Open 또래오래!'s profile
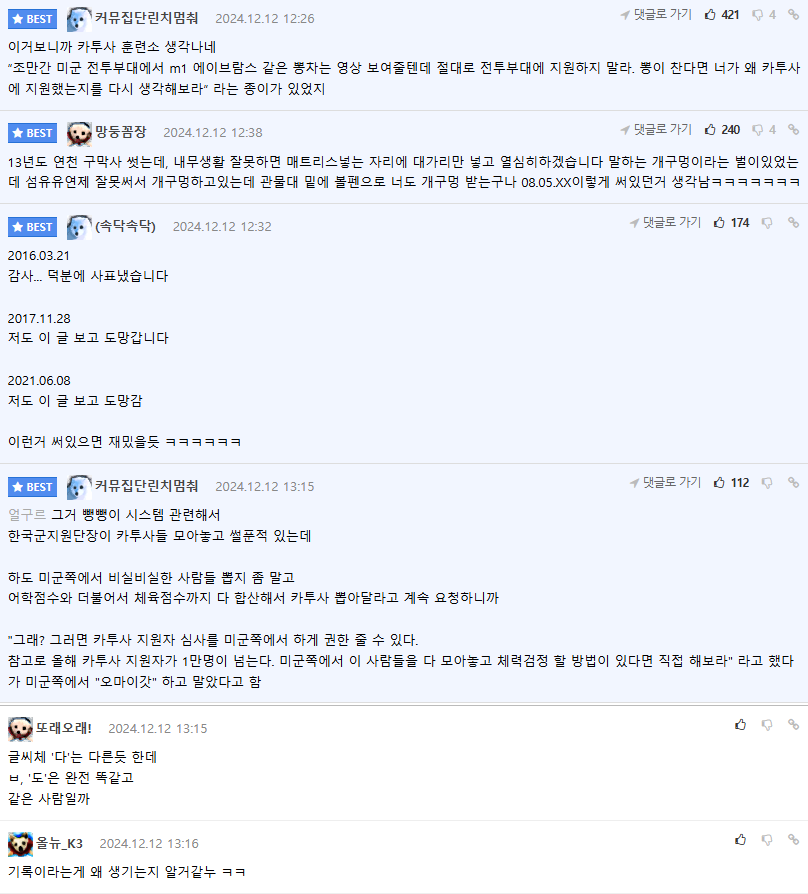Screen dimensions: 808x894 (64, 728)
